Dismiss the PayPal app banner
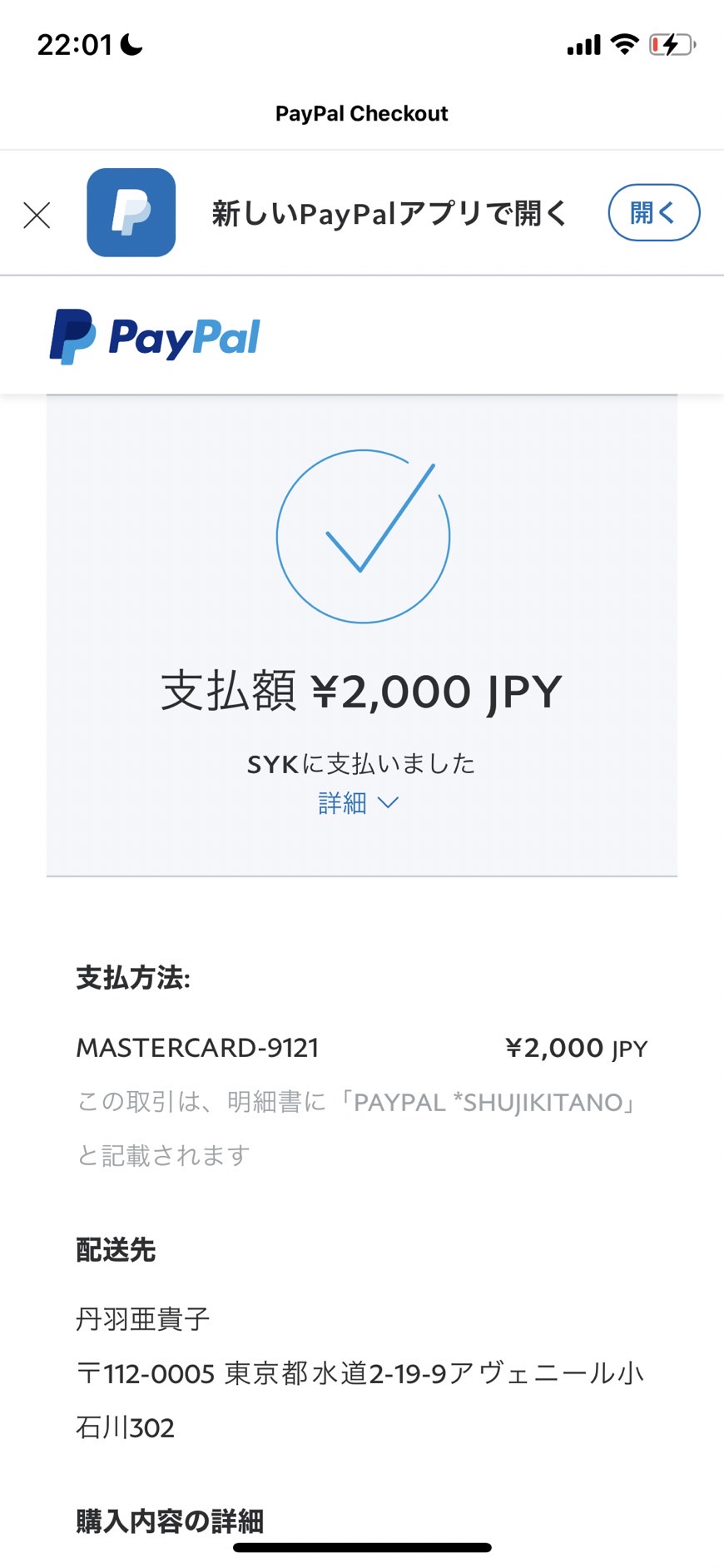The height and width of the screenshot is (1568, 724). (x=37, y=215)
